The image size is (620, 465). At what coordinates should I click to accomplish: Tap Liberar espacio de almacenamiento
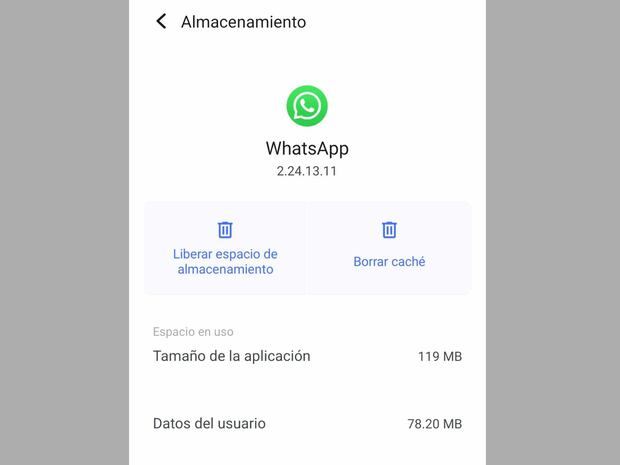tap(225, 248)
